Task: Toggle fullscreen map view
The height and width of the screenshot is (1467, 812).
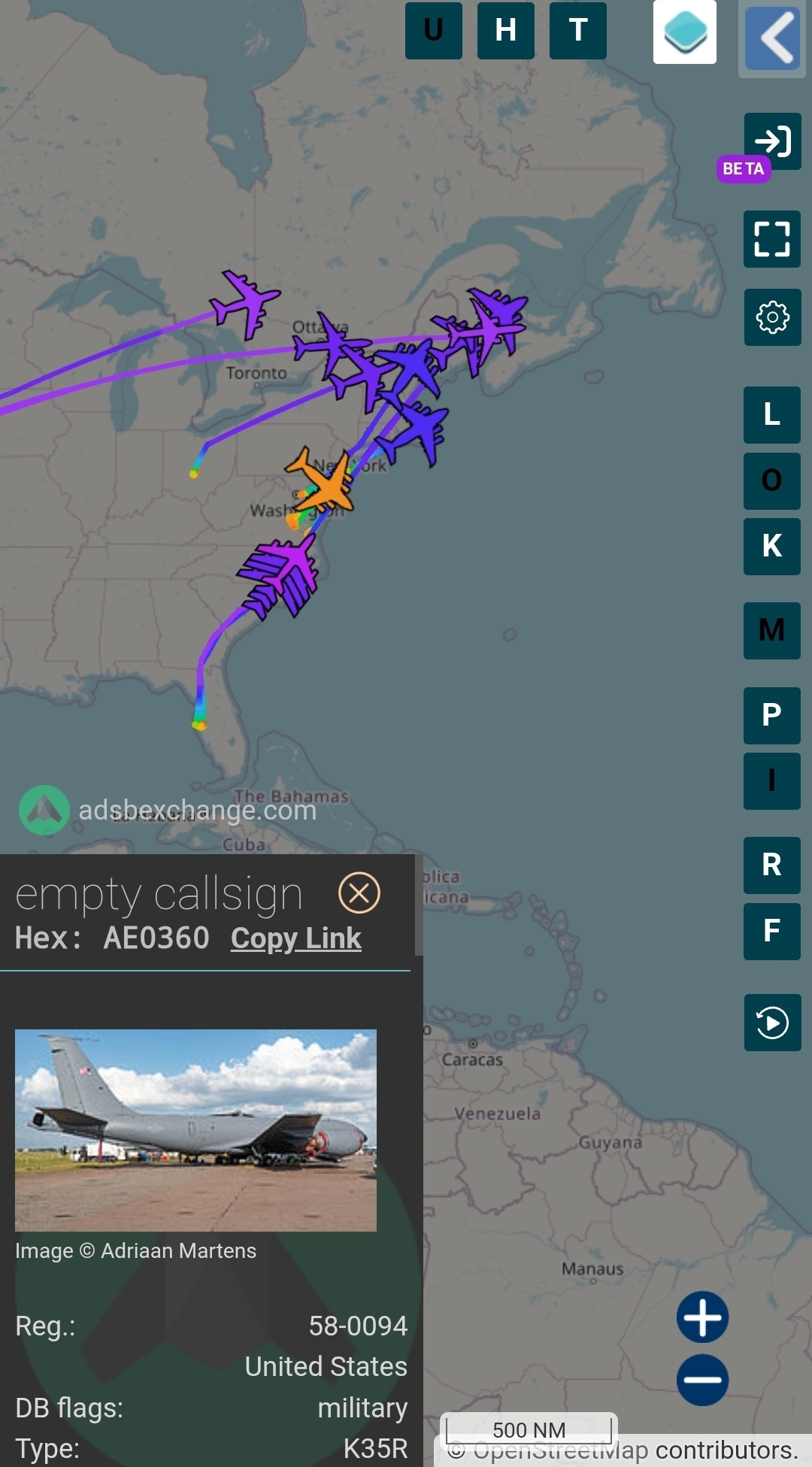Action: click(x=772, y=239)
